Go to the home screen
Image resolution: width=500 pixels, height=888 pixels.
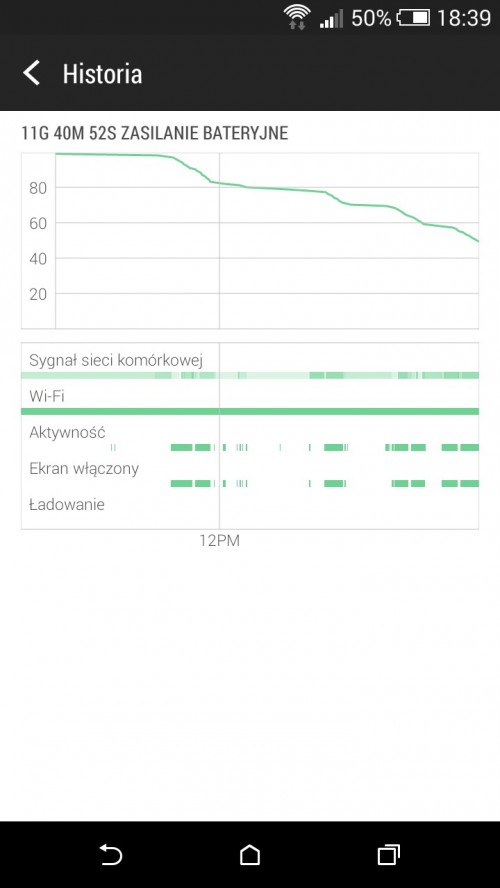[250, 855]
